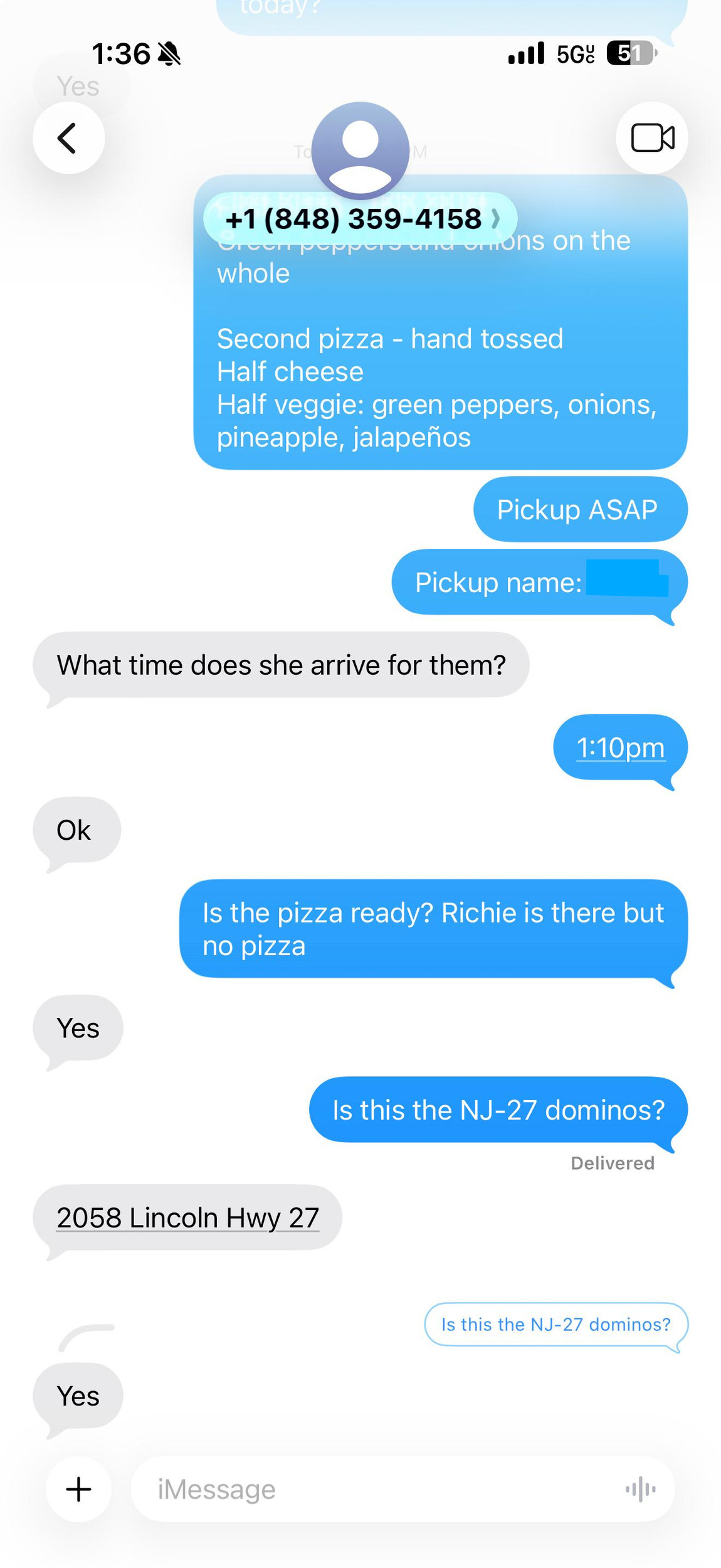Open contact details for +1 (848) 359-4158
The height and width of the screenshot is (1568, 721).
pos(360,219)
